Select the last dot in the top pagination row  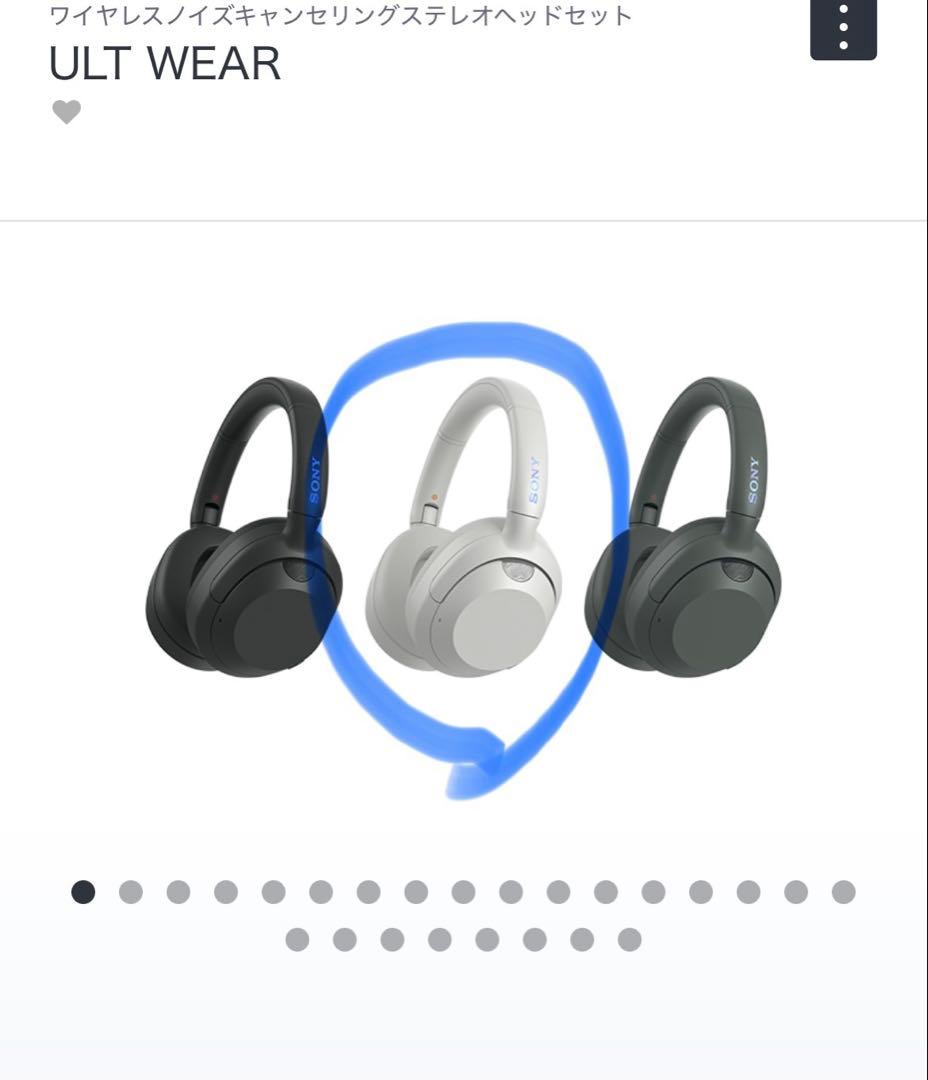click(x=841, y=891)
